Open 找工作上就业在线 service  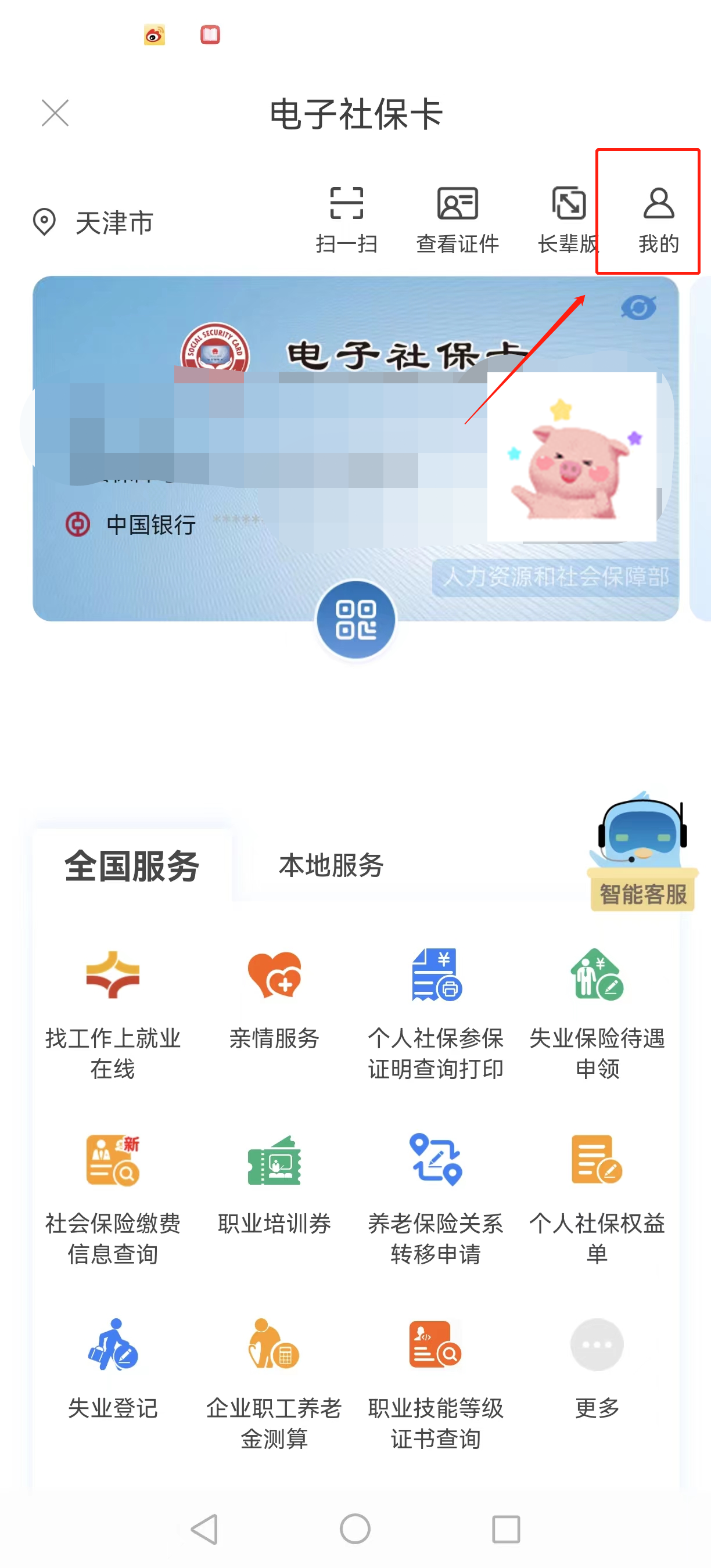[x=113, y=1010]
